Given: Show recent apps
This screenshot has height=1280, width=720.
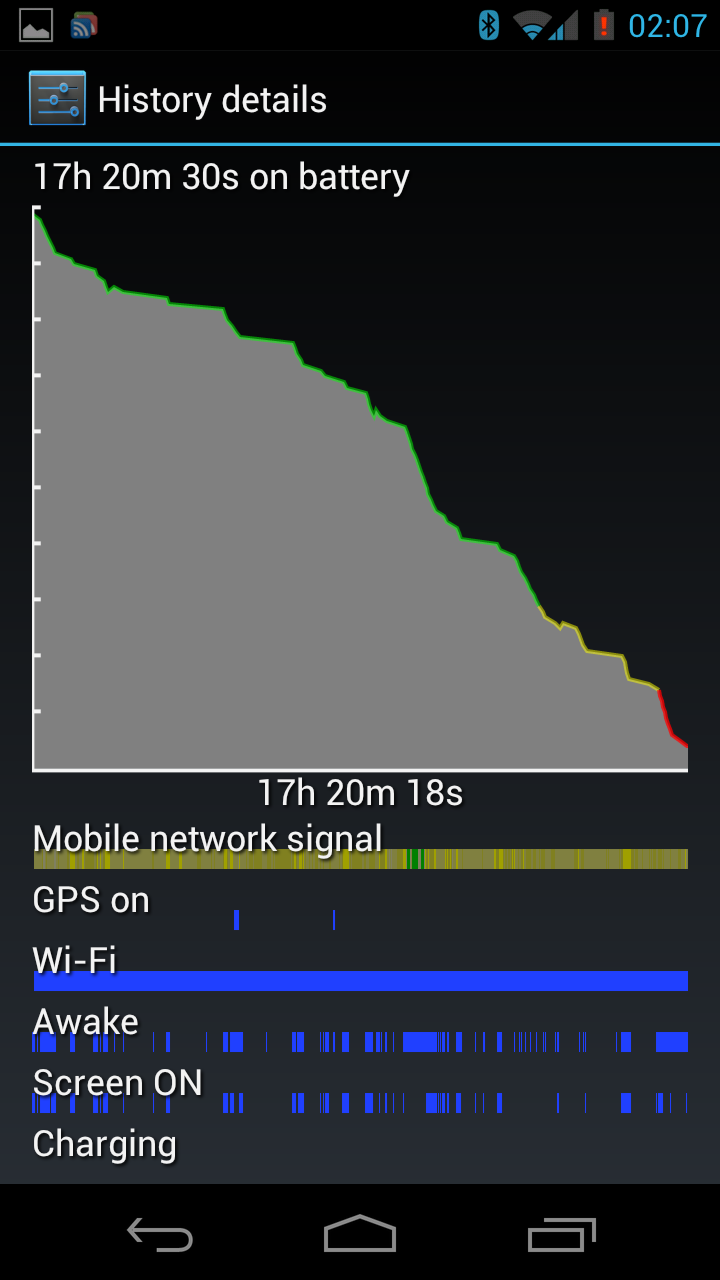Looking at the screenshot, I should click(x=561, y=1234).
